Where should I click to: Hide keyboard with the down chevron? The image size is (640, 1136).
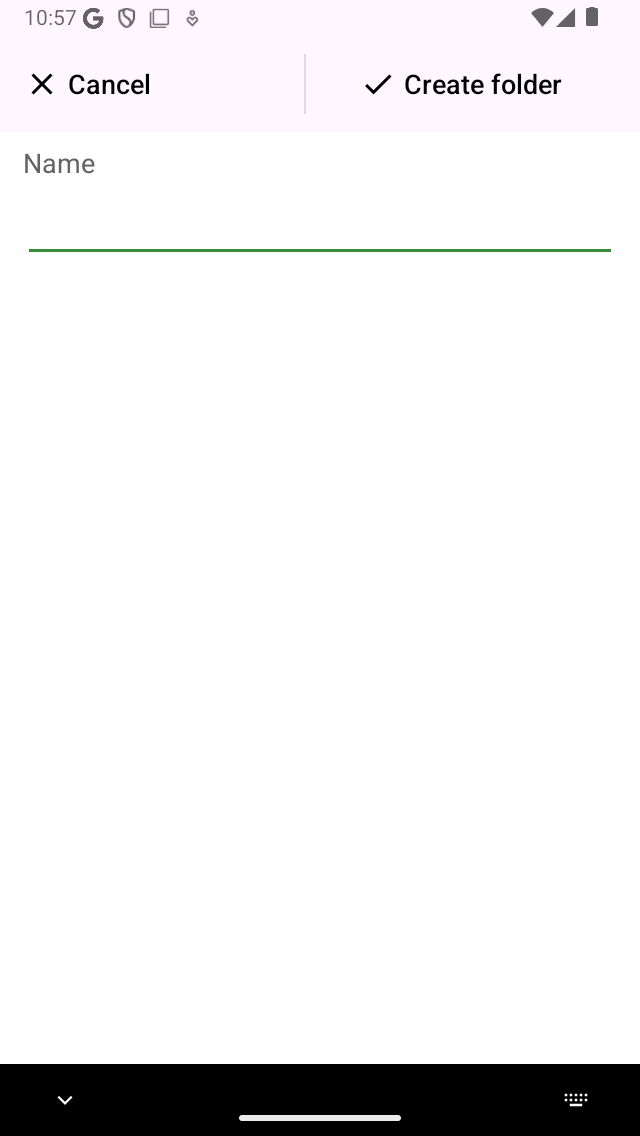click(65, 1100)
